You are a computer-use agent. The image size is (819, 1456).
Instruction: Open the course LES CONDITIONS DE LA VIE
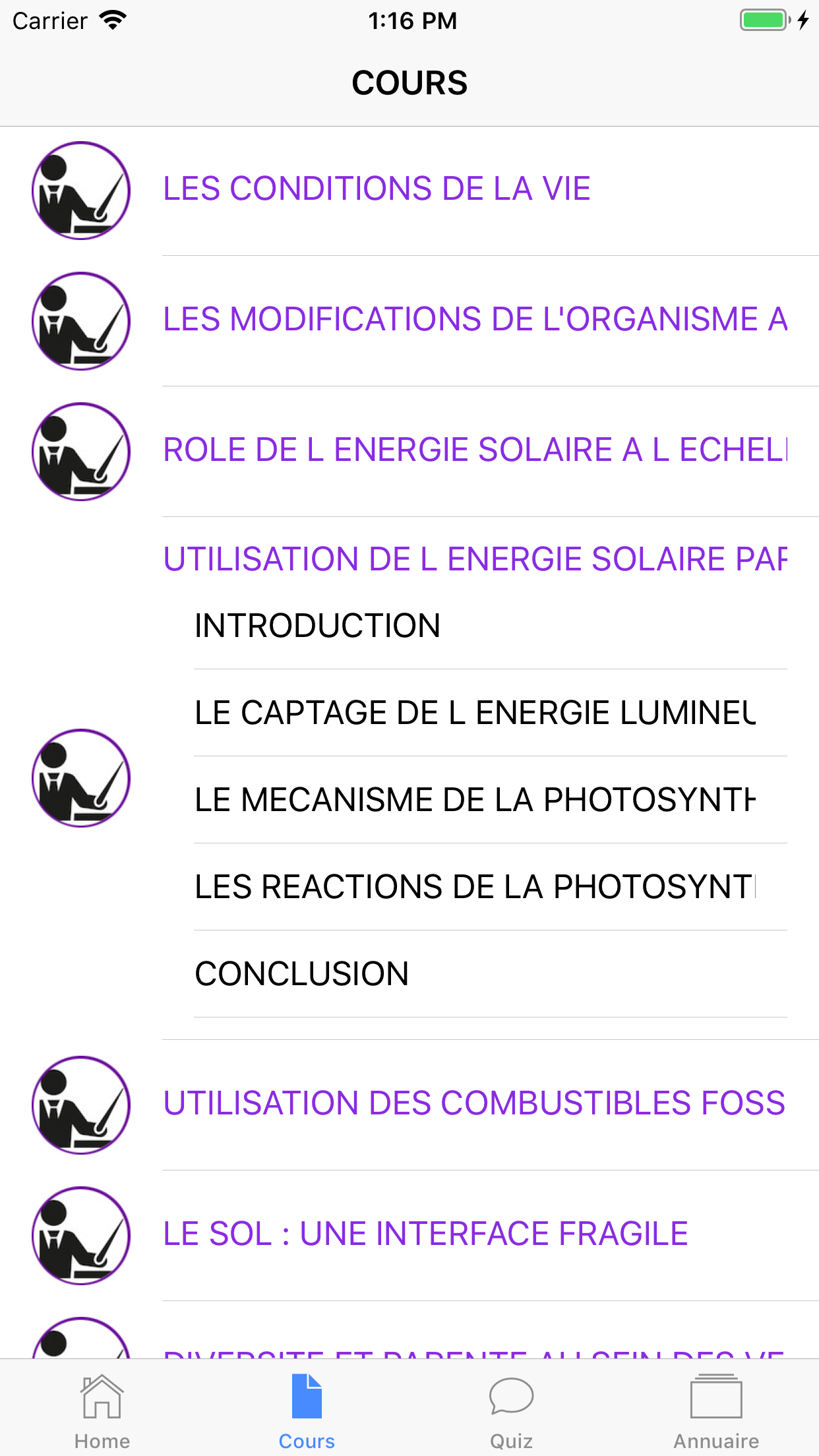click(377, 189)
